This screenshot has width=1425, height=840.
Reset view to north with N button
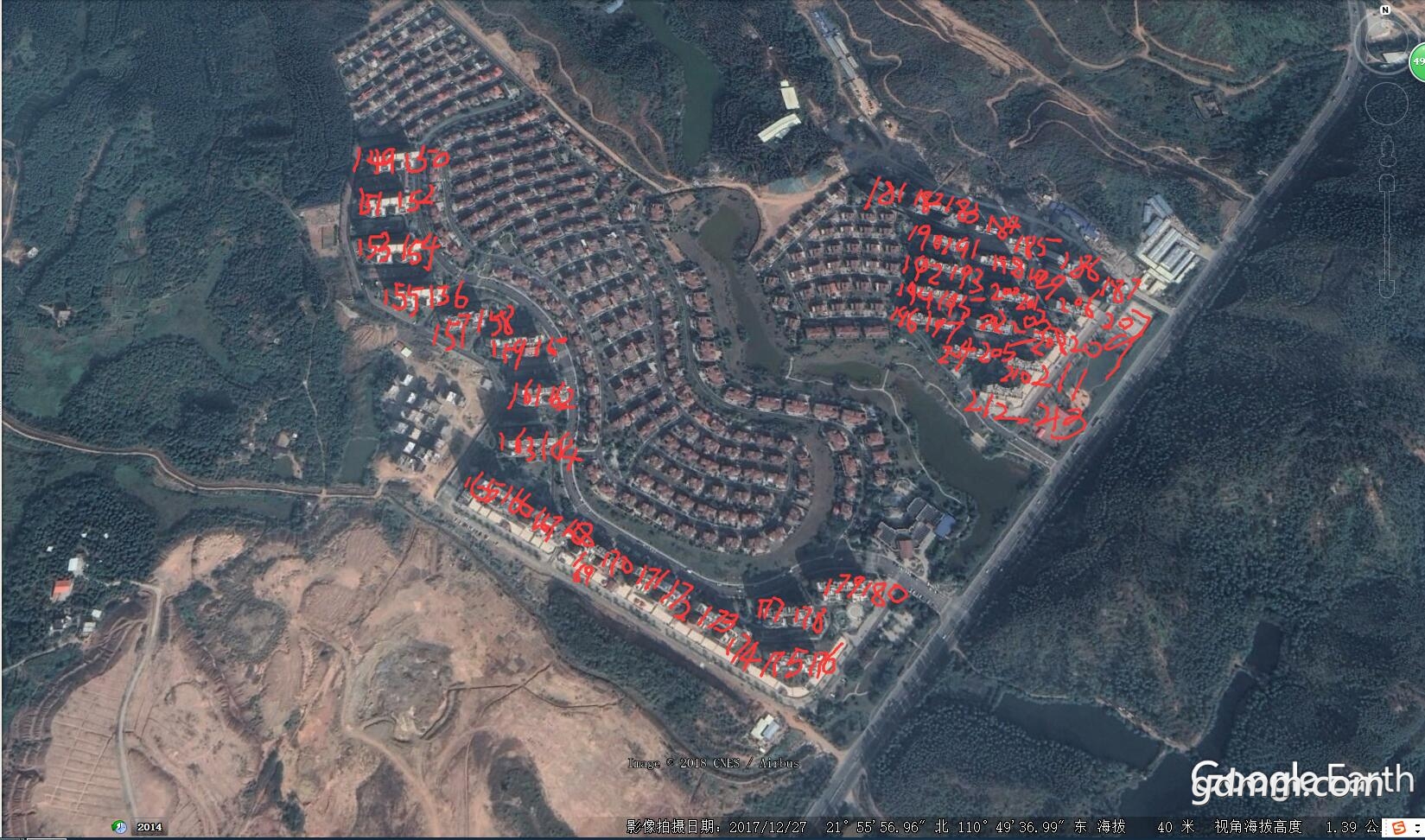coord(1385,10)
